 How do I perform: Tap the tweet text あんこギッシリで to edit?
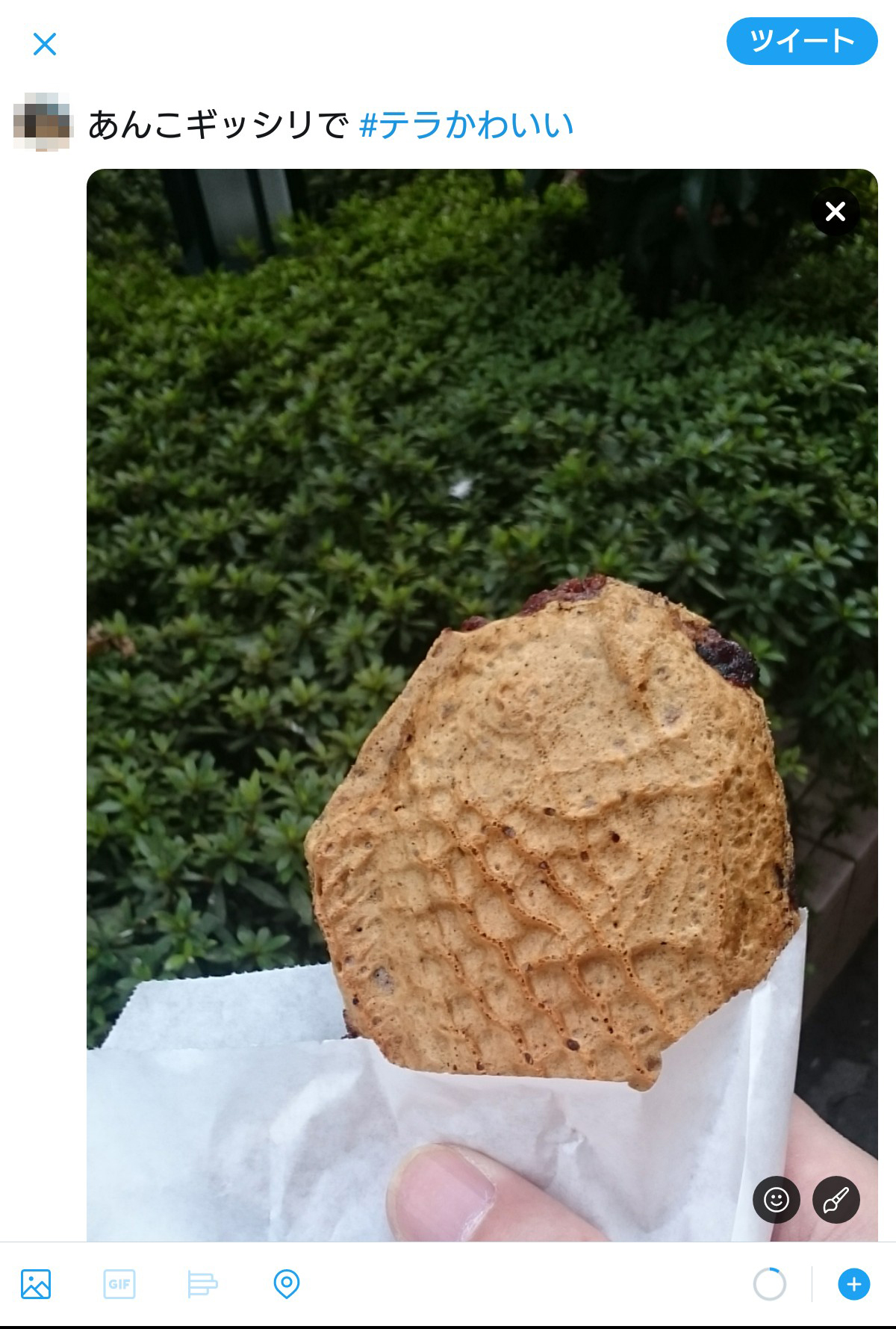tap(218, 125)
